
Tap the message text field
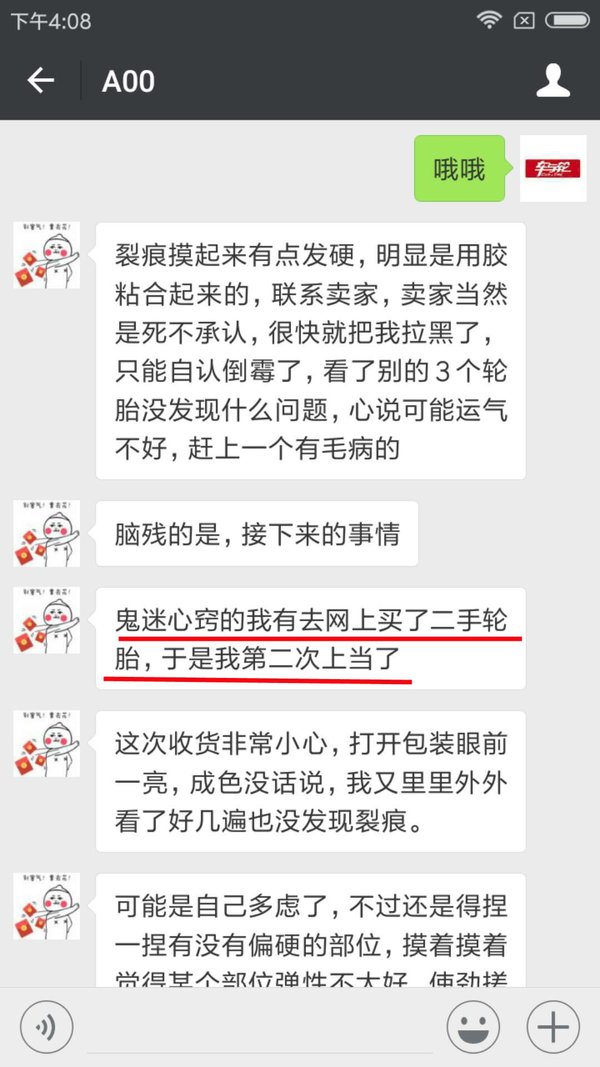(x=260, y=1028)
